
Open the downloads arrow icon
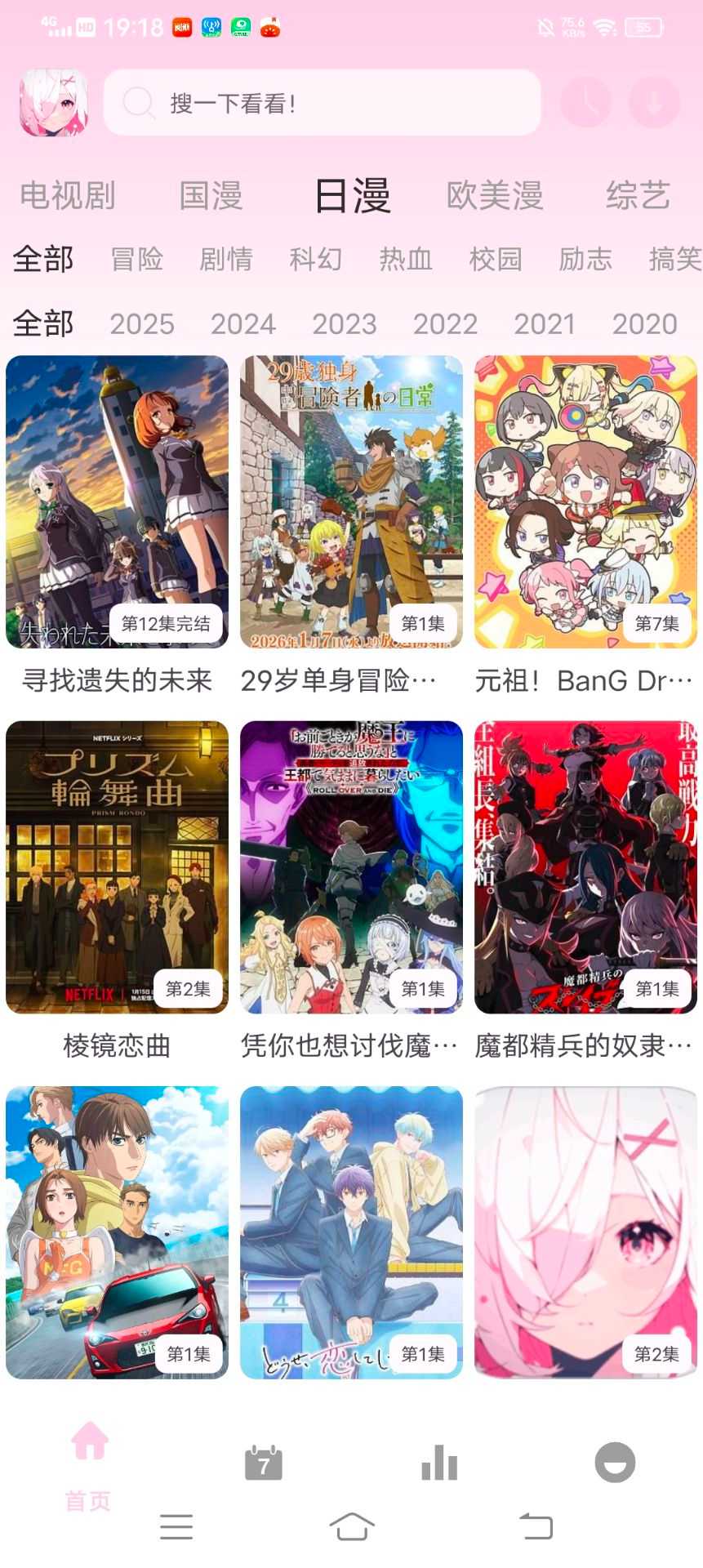654,103
